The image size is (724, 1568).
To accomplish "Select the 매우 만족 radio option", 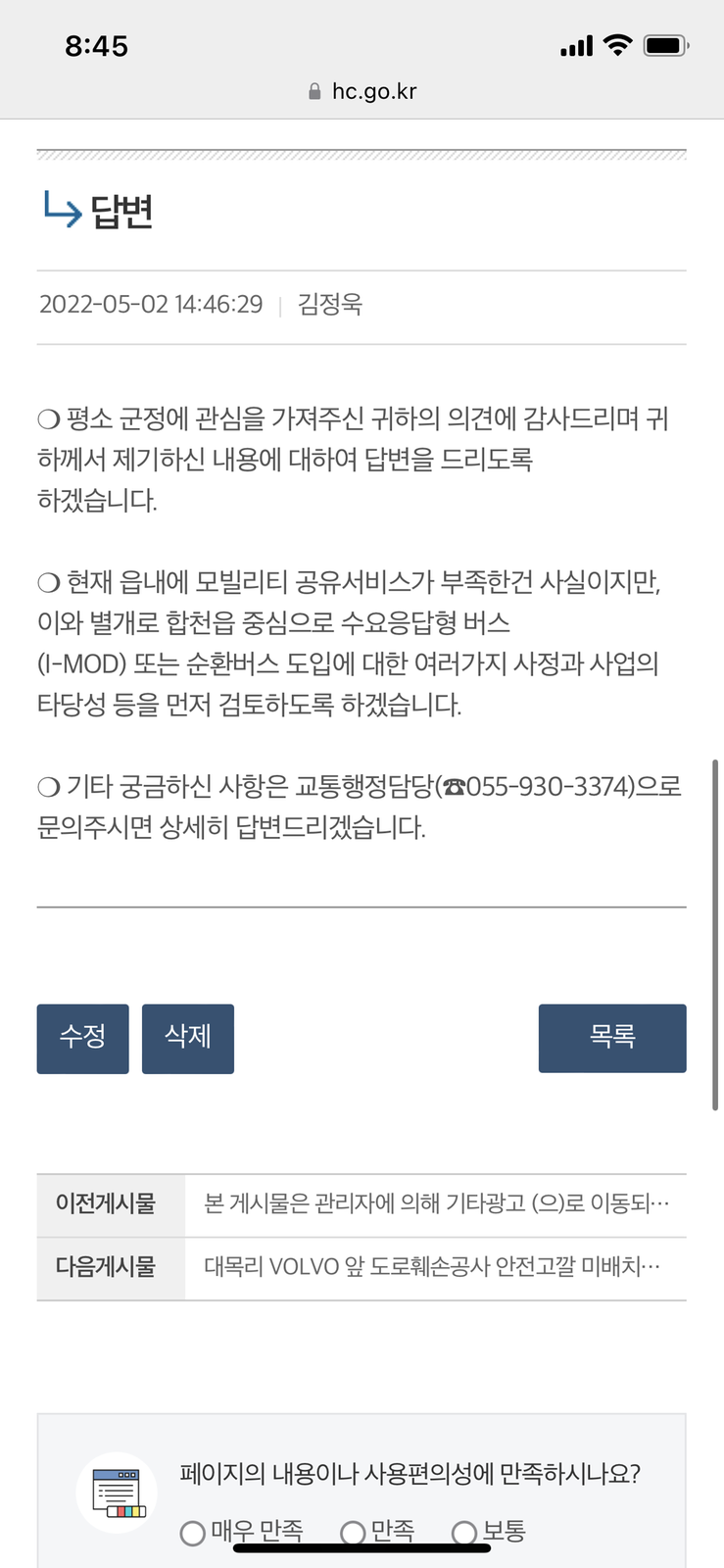I will (x=193, y=1533).
